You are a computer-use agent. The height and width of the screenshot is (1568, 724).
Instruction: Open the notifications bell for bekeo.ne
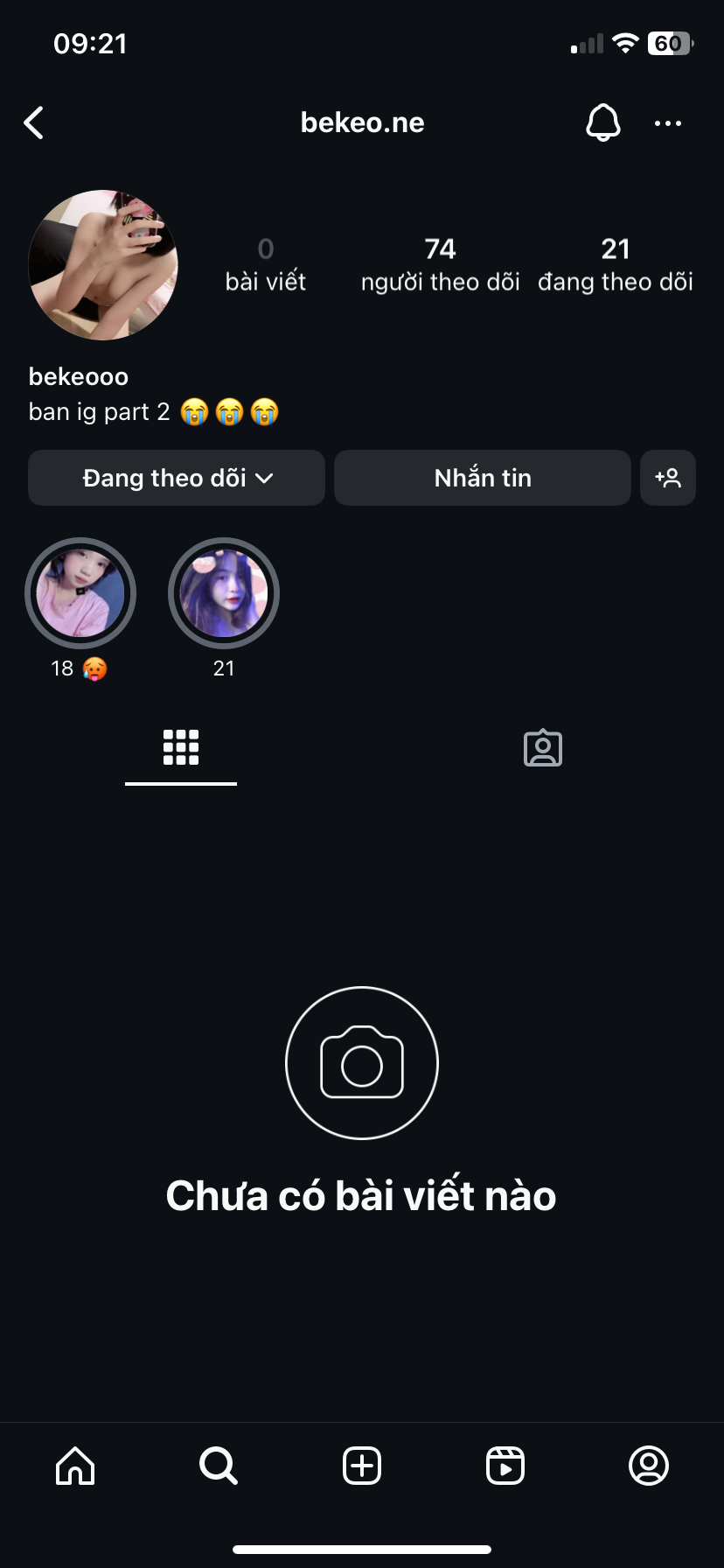point(602,123)
